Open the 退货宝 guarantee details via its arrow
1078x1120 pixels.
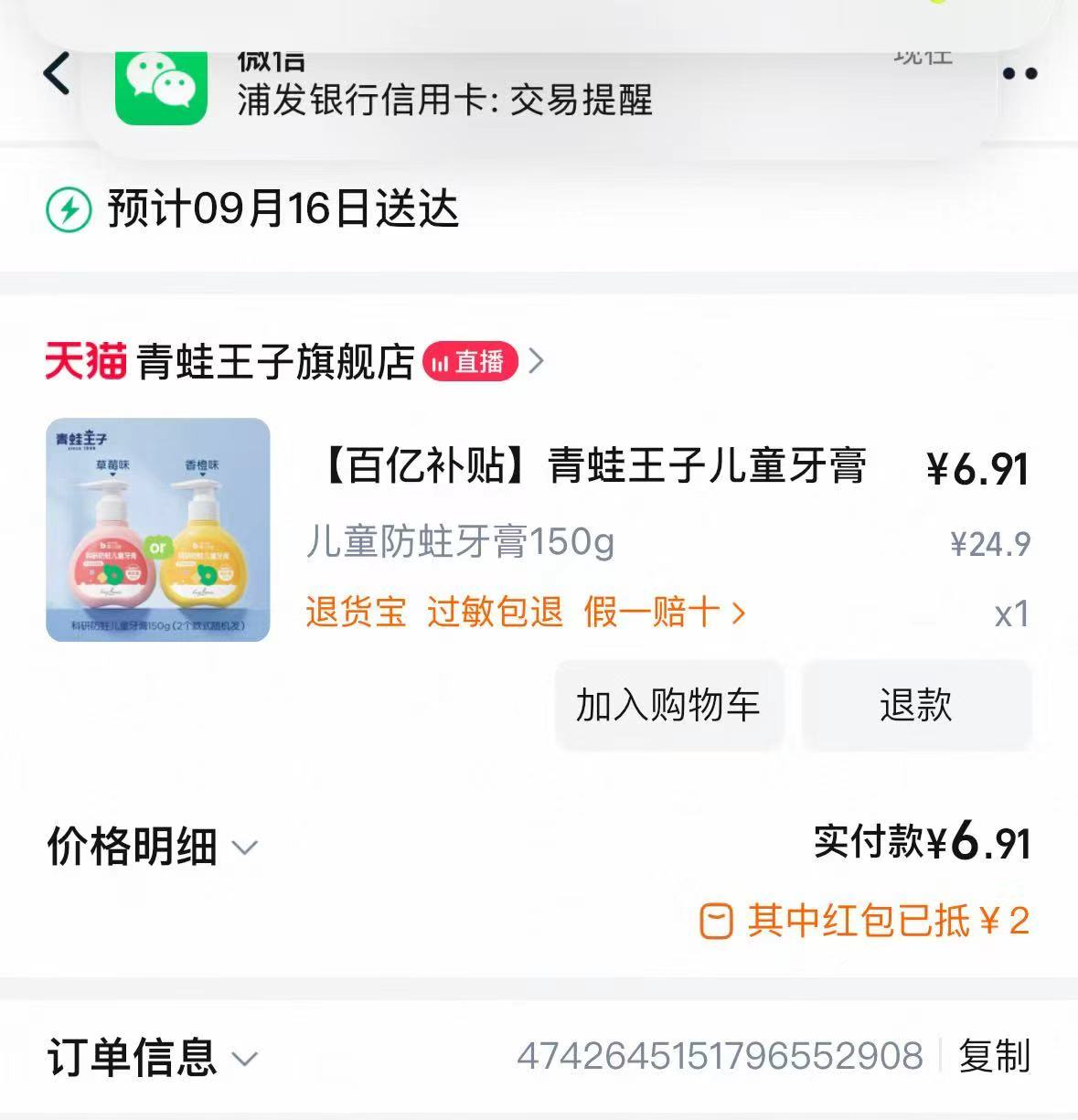pos(737,613)
